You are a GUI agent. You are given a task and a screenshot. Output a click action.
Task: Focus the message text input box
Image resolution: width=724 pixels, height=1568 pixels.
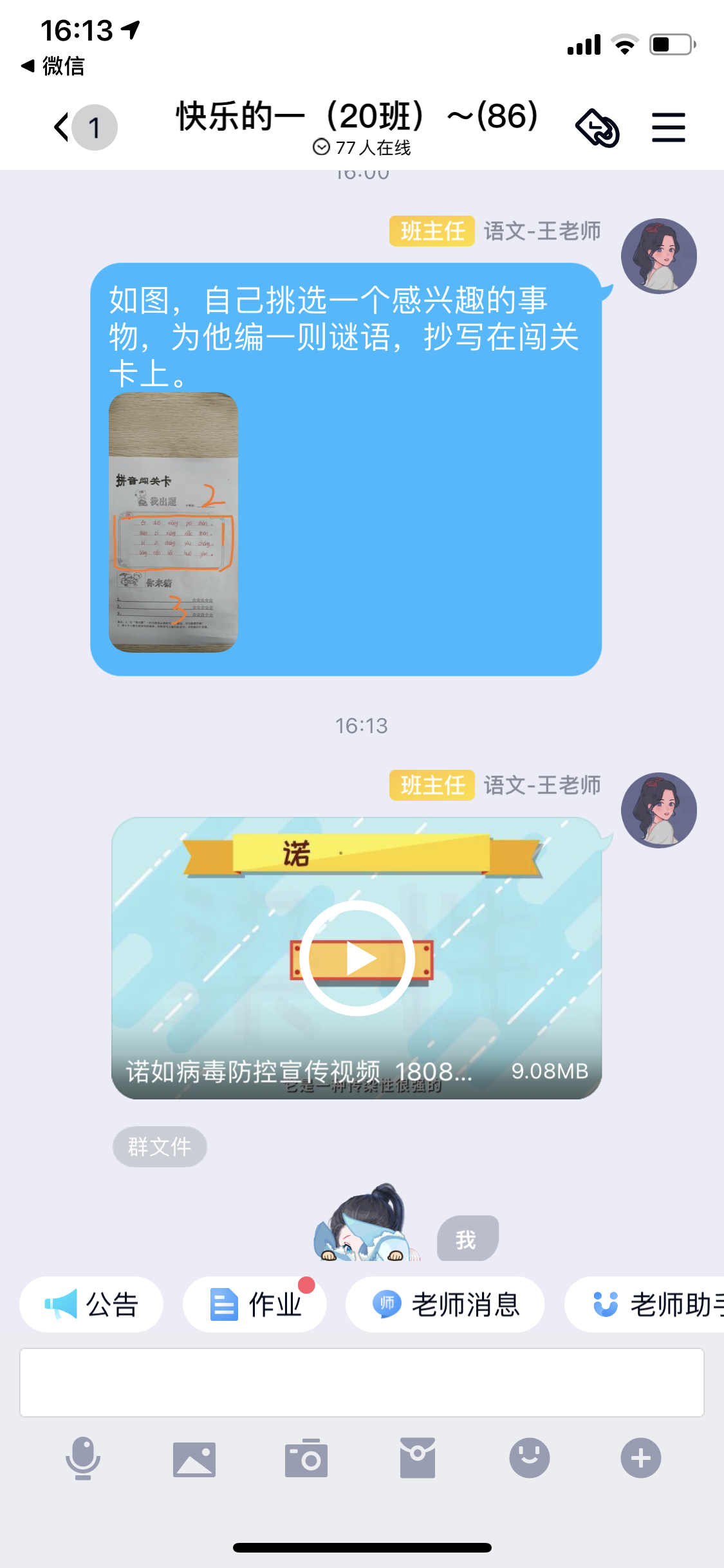[362, 1383]
